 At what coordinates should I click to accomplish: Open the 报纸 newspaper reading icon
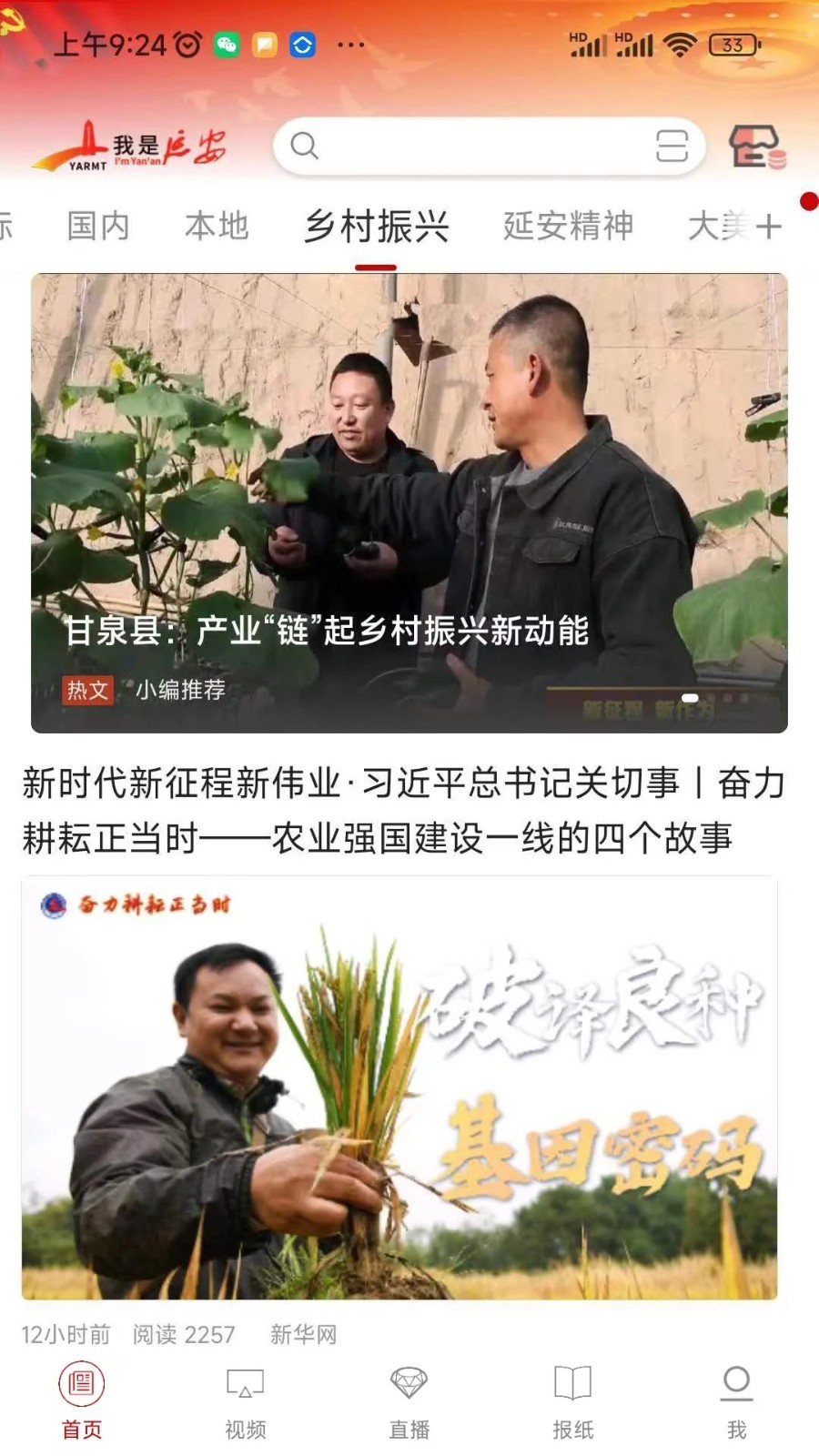pyautogui.click(x=572, y=1384)
